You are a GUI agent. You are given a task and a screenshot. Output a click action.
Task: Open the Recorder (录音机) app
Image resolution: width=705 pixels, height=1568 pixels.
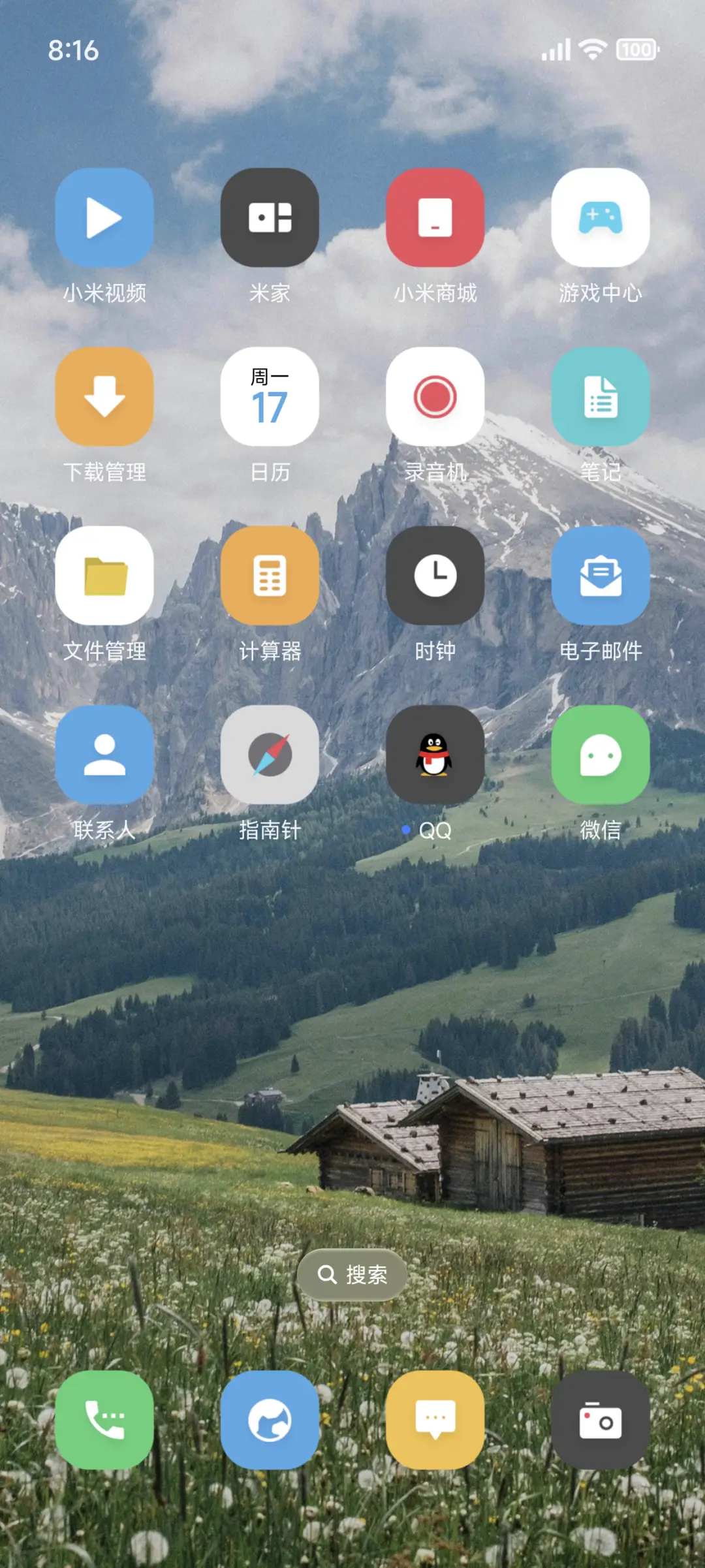point(435,397)
